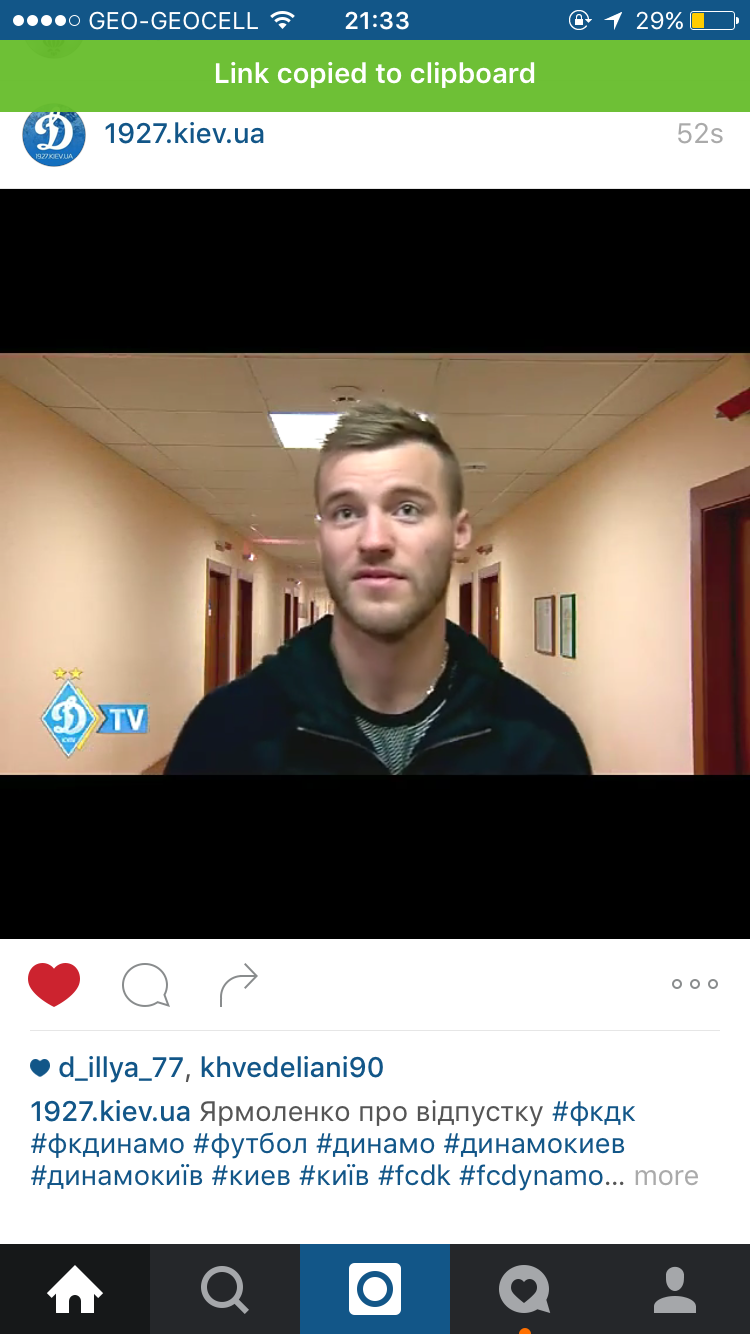This screenshot has width=750, height=1334.
Task: Open the Camera tab
Action: click(375, 1289)
